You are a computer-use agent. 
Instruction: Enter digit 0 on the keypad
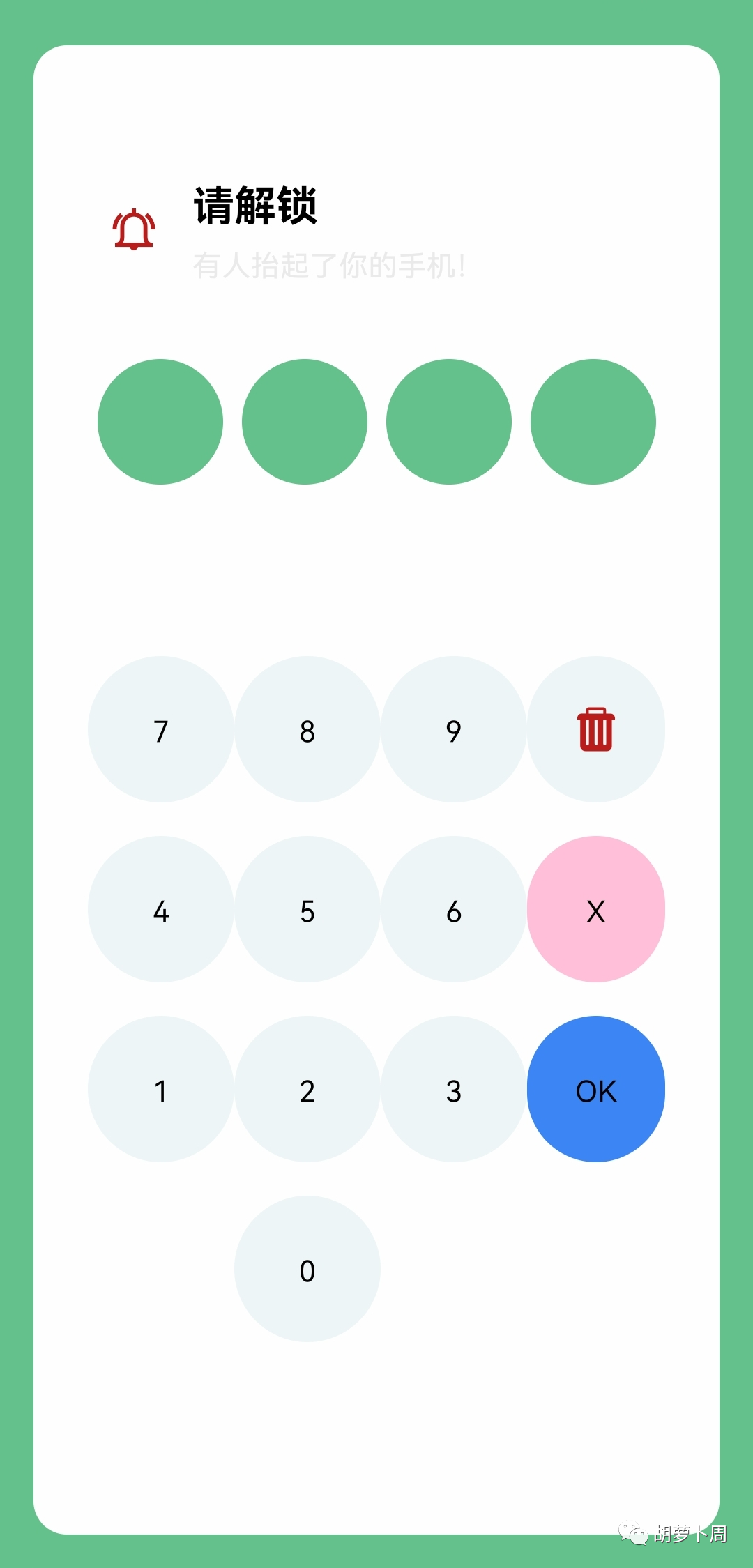point(307,1269)
